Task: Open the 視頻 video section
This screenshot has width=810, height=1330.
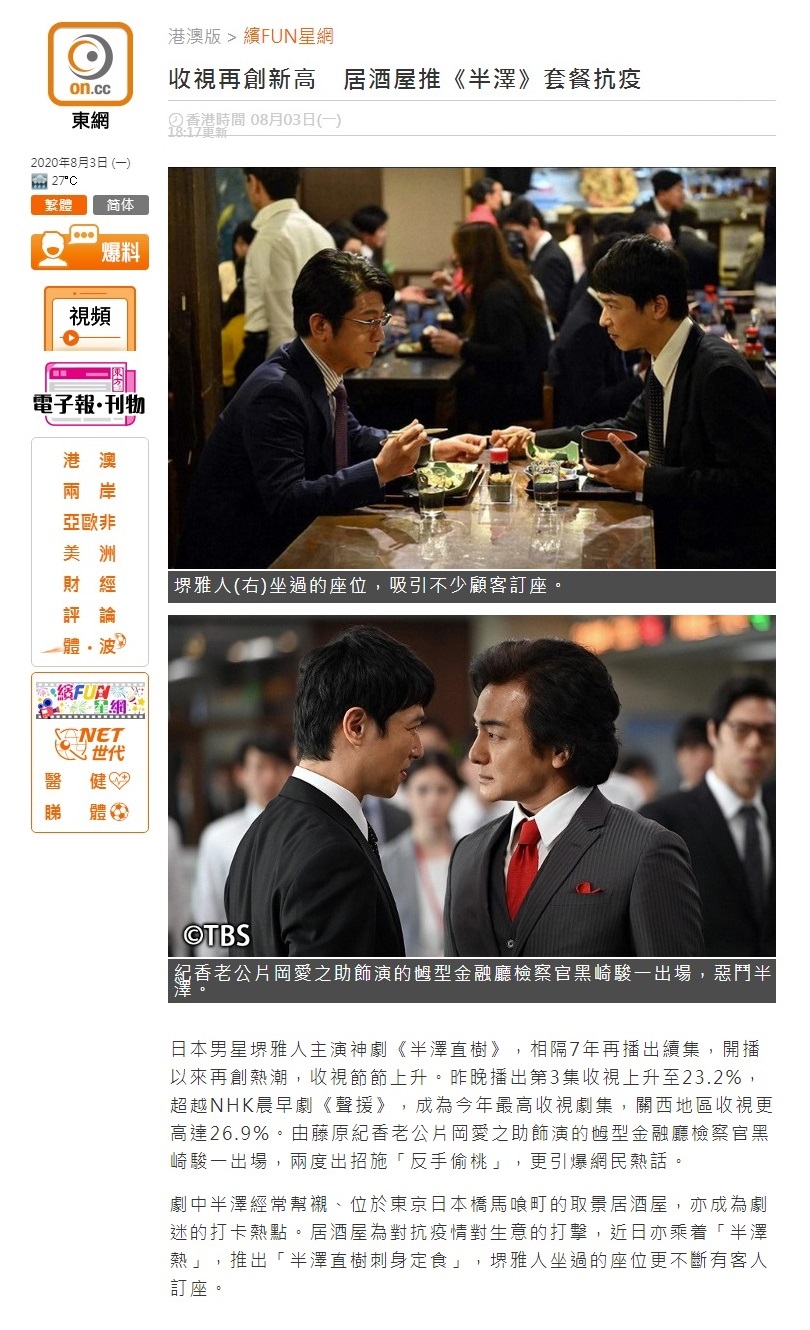Action: 90,318
